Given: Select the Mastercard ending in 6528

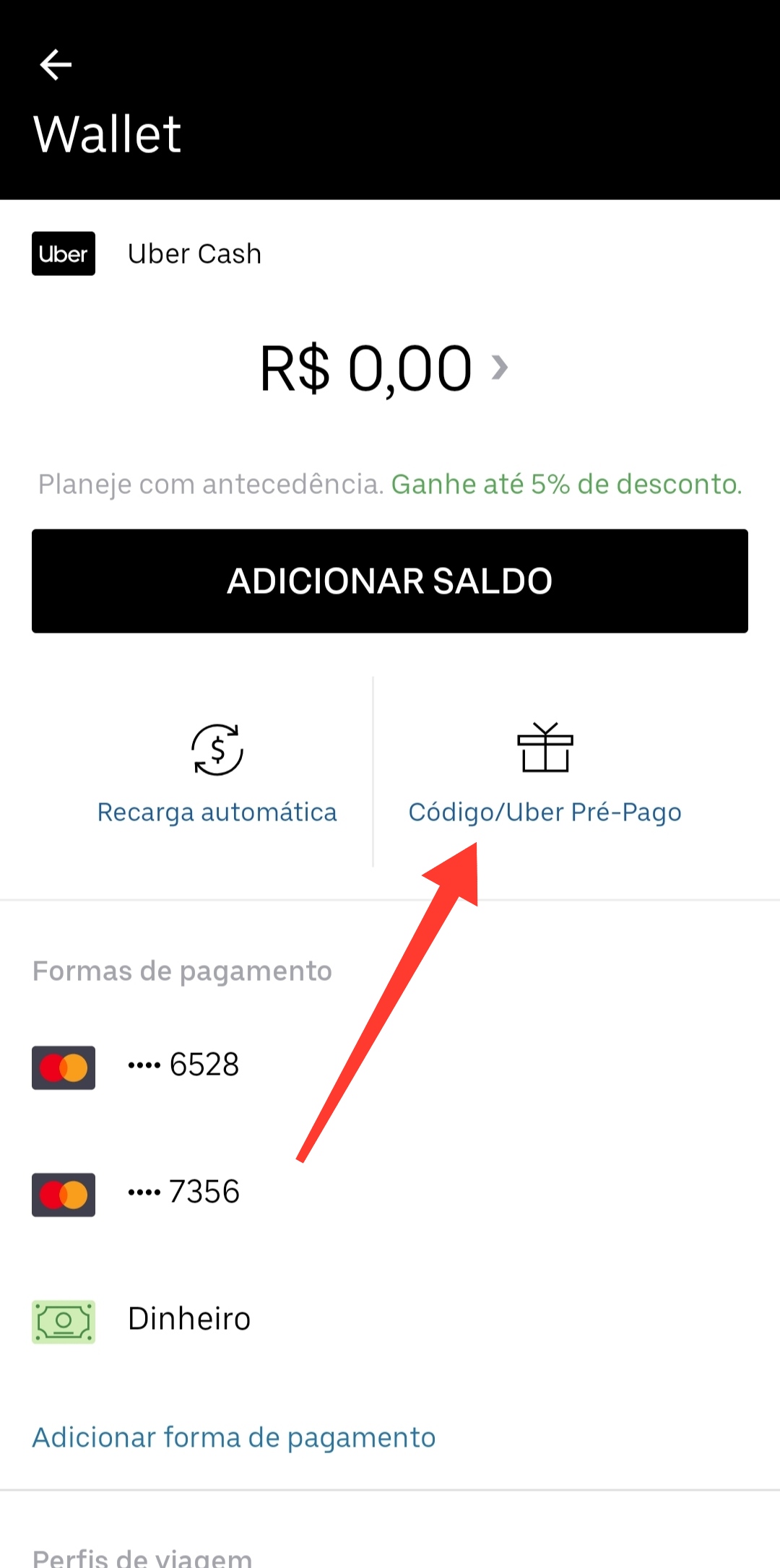Looking at the screenshot, I should click(x=183, y=1065).
